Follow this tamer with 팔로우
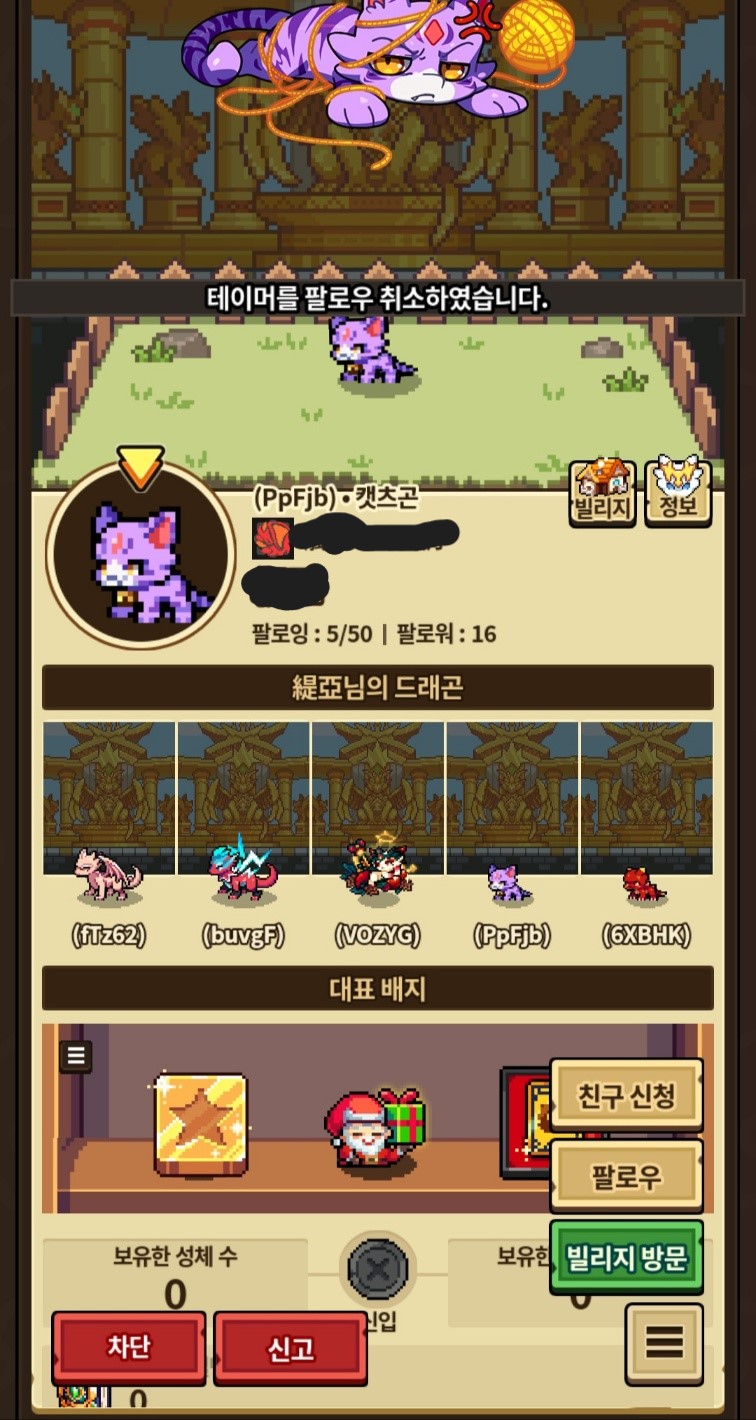The height and width of the screenshot is (1420, 756). pyautogui.click(x=627, y=1176)
